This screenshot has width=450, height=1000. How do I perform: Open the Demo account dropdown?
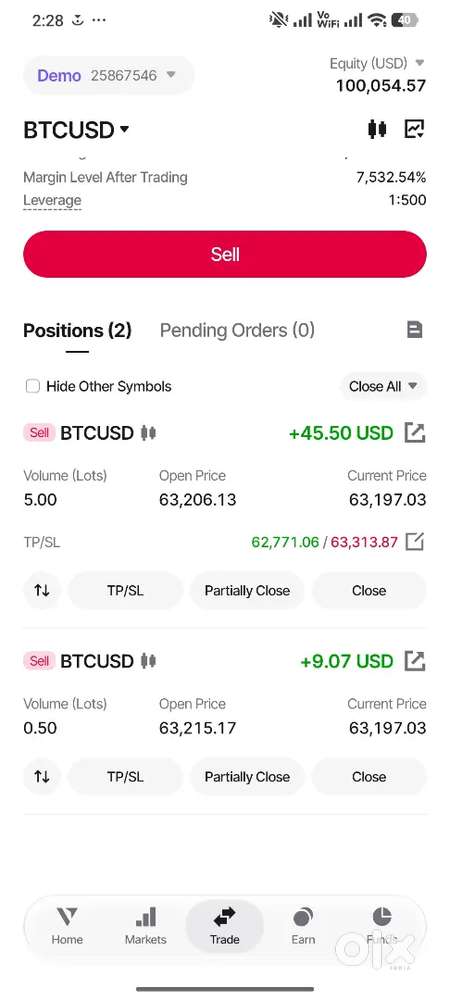[x=108, y=75]
